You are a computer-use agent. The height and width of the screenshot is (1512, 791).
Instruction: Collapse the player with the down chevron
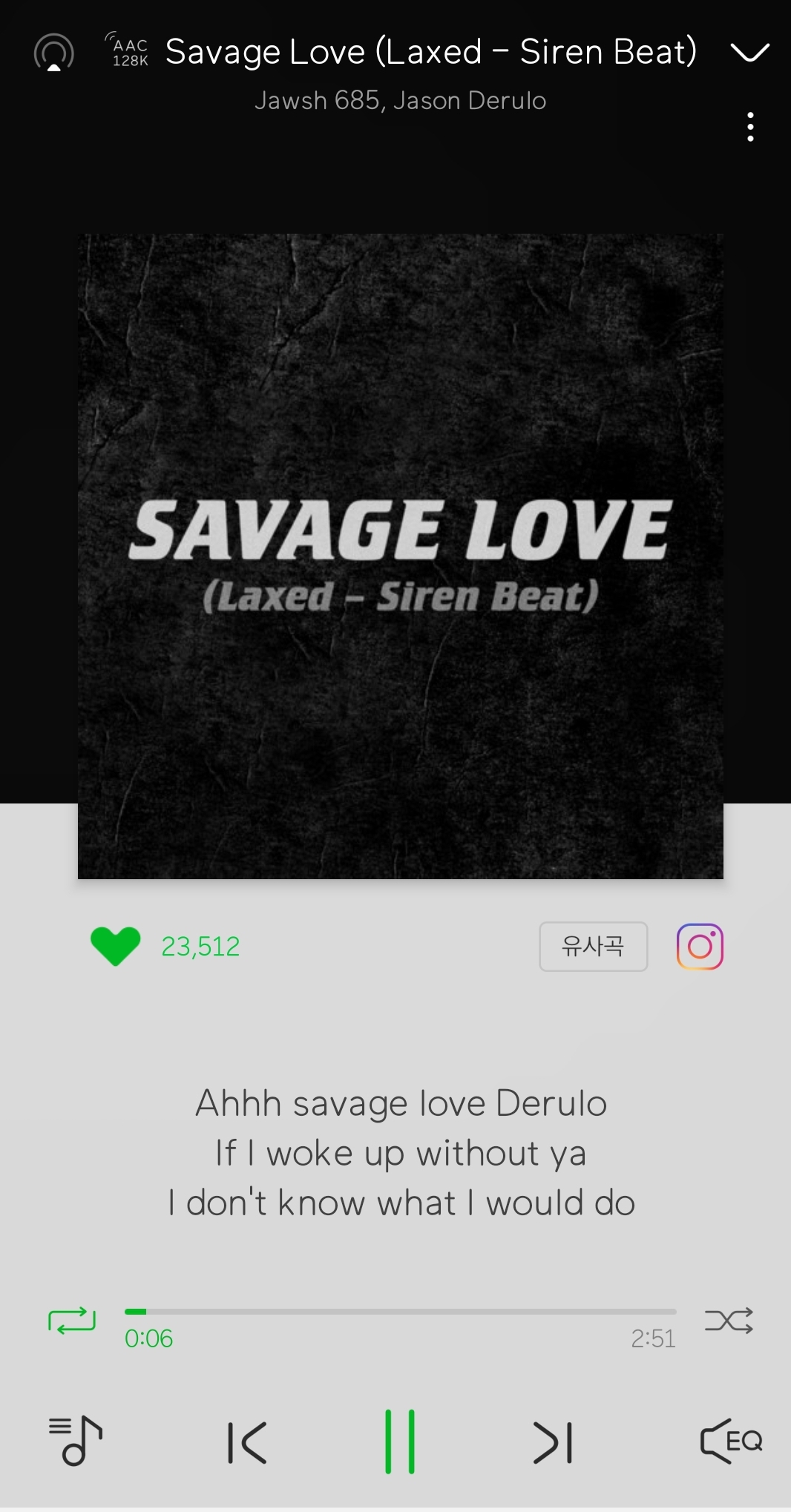click(750, 52)
